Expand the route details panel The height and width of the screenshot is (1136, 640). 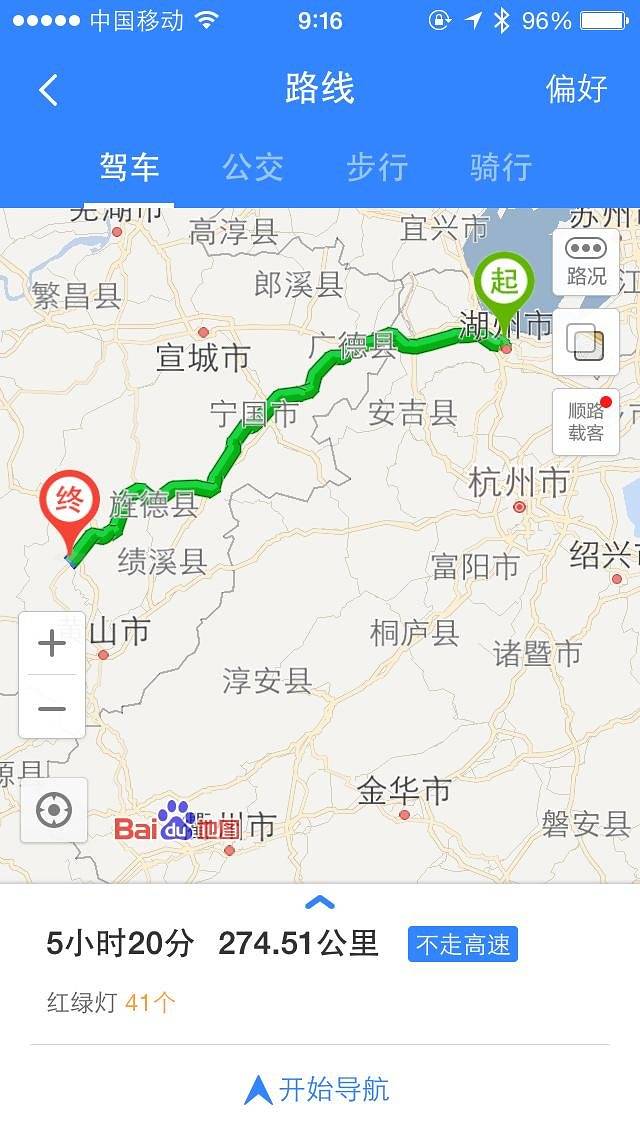(319, 903)
